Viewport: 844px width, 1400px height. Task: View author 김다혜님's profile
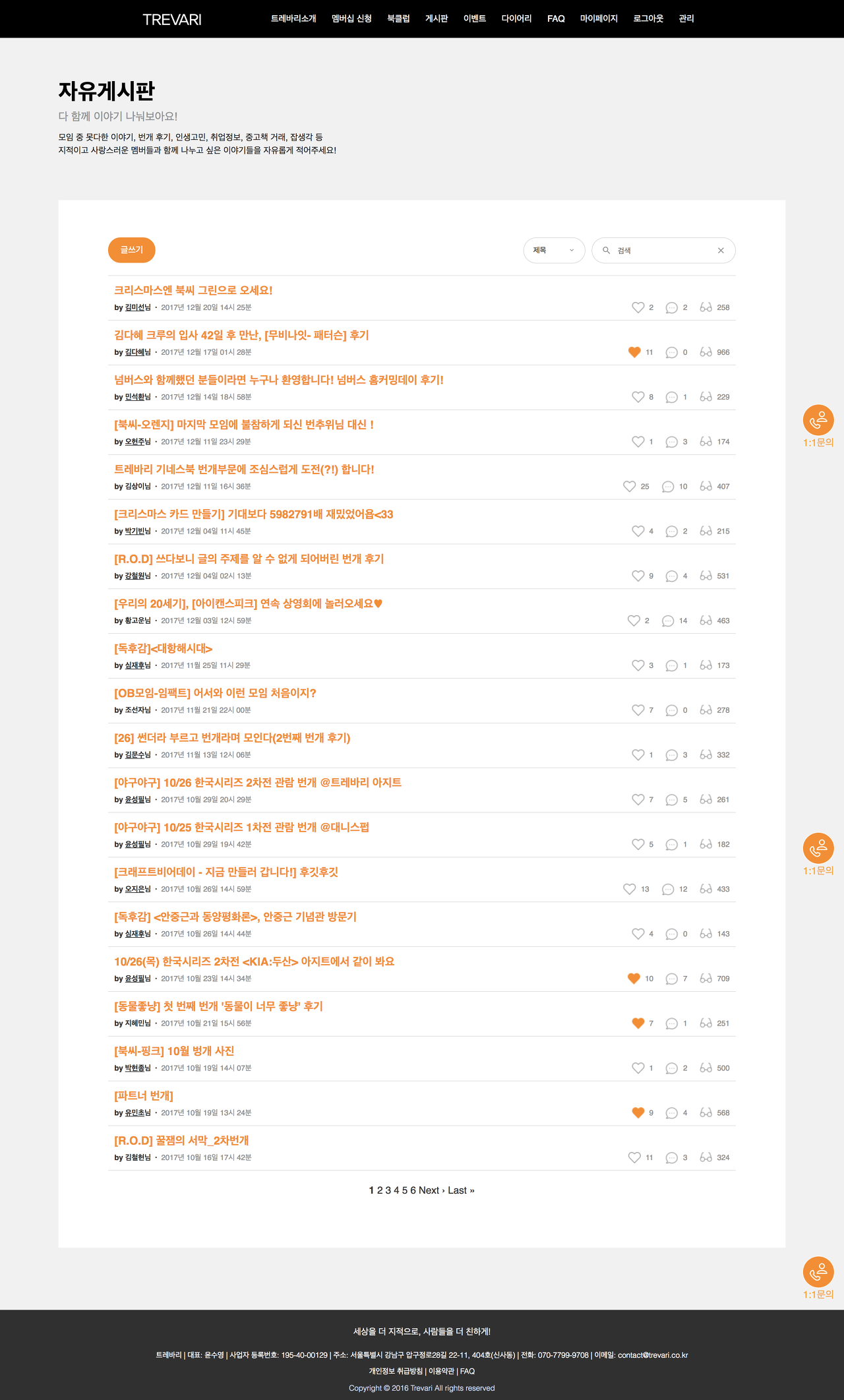[x=138, y=352]
